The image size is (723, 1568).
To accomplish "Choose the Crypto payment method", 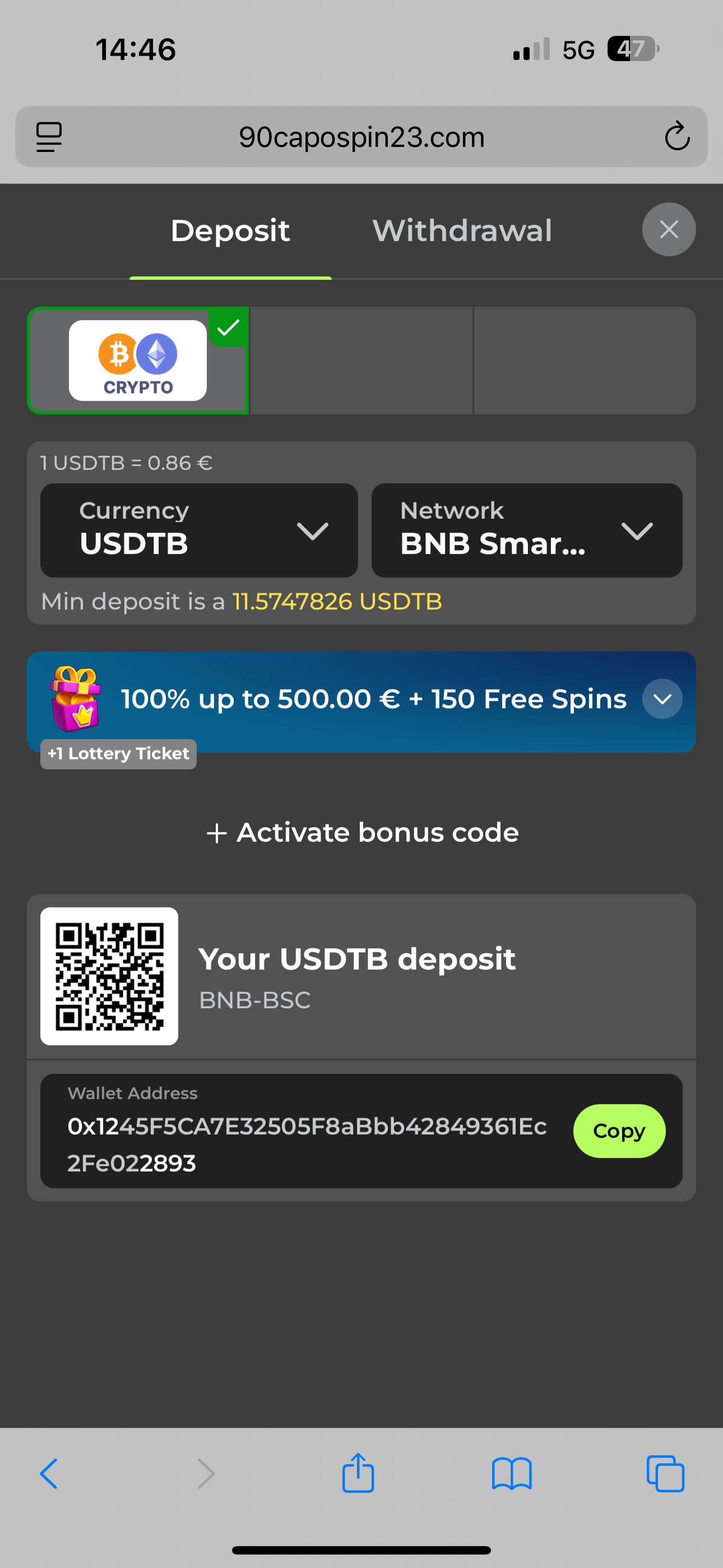I will pos(138,361).
